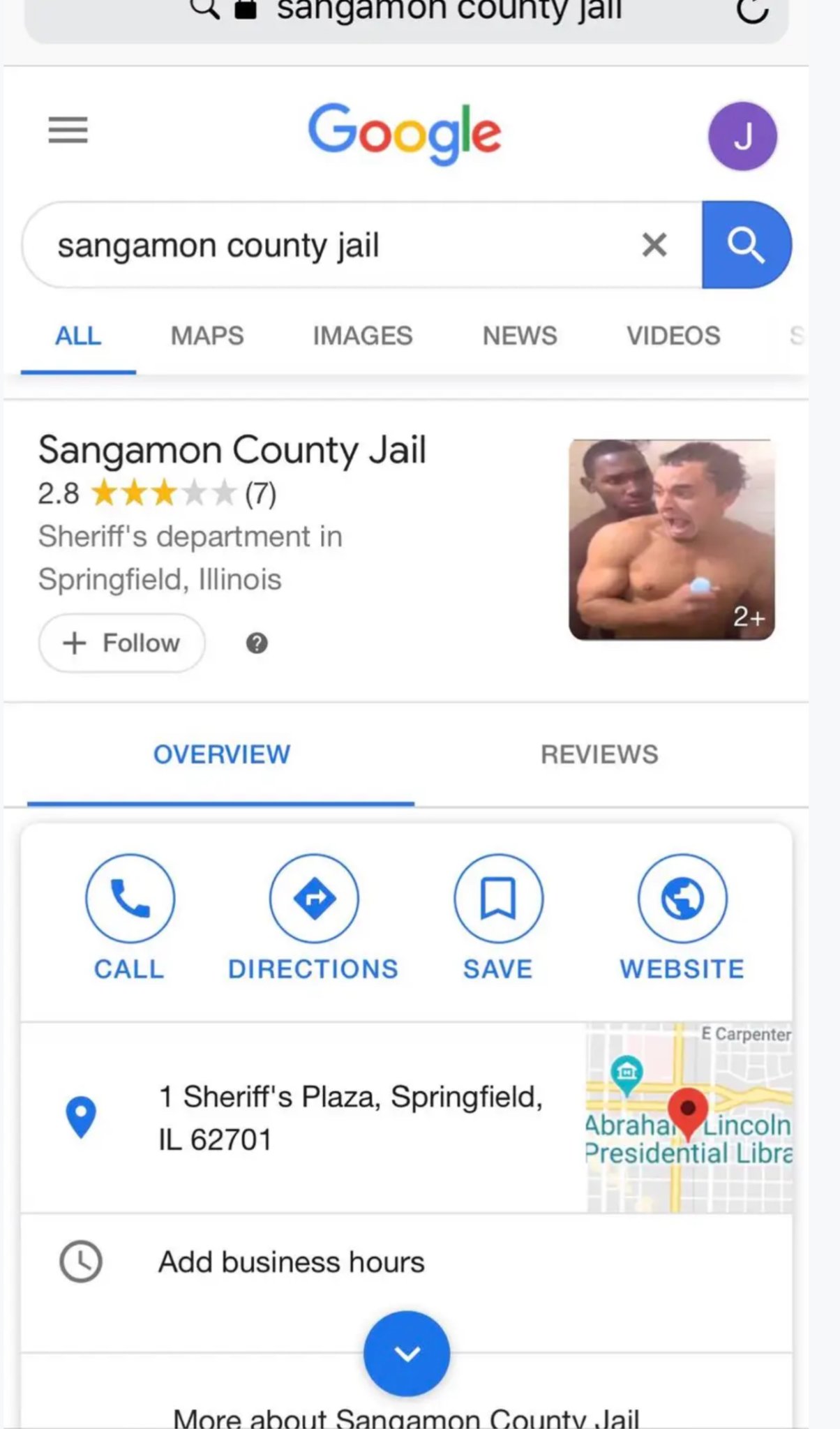Clear the search query text
The width and height of the screenshot is (840, 1429).
coord(654,245)
